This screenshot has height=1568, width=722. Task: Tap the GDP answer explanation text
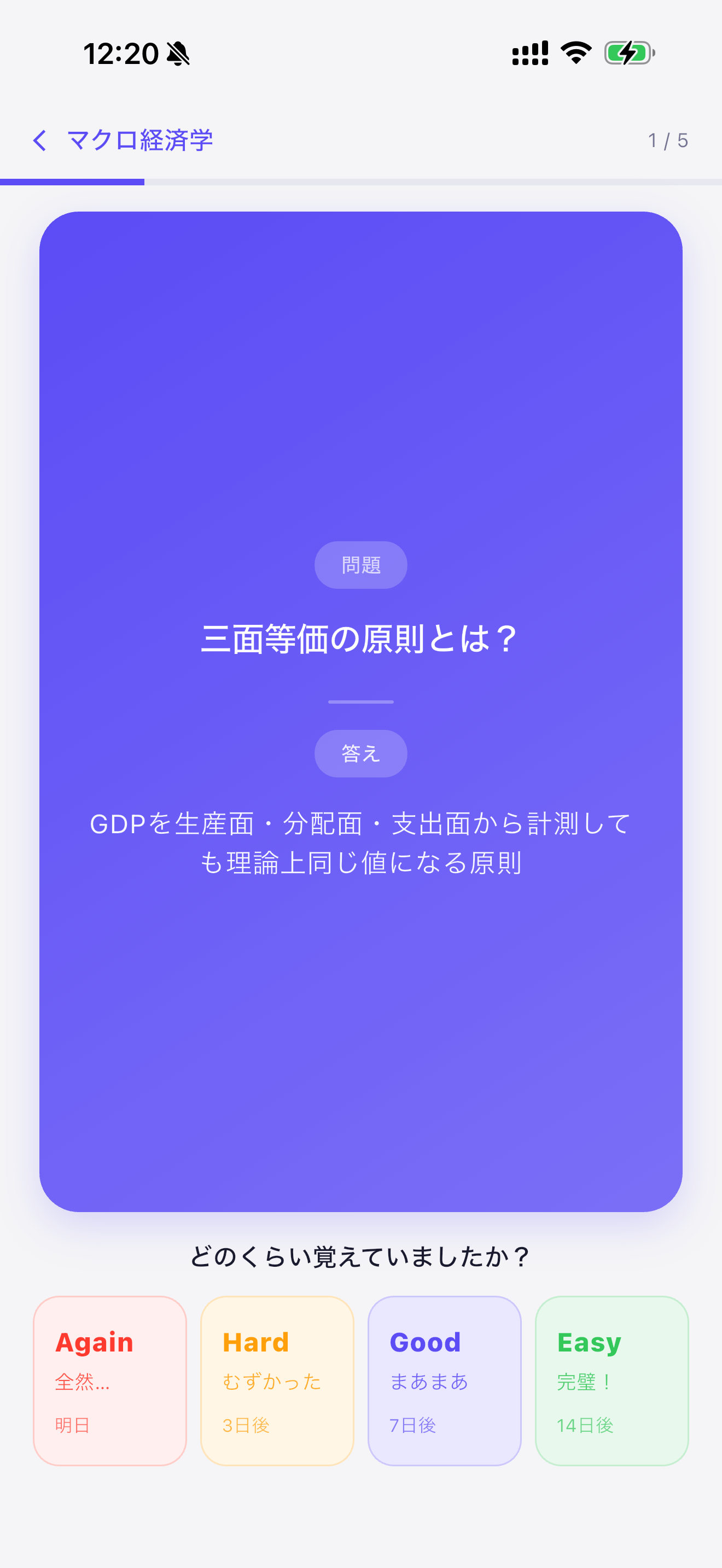(x=360, y=843)
